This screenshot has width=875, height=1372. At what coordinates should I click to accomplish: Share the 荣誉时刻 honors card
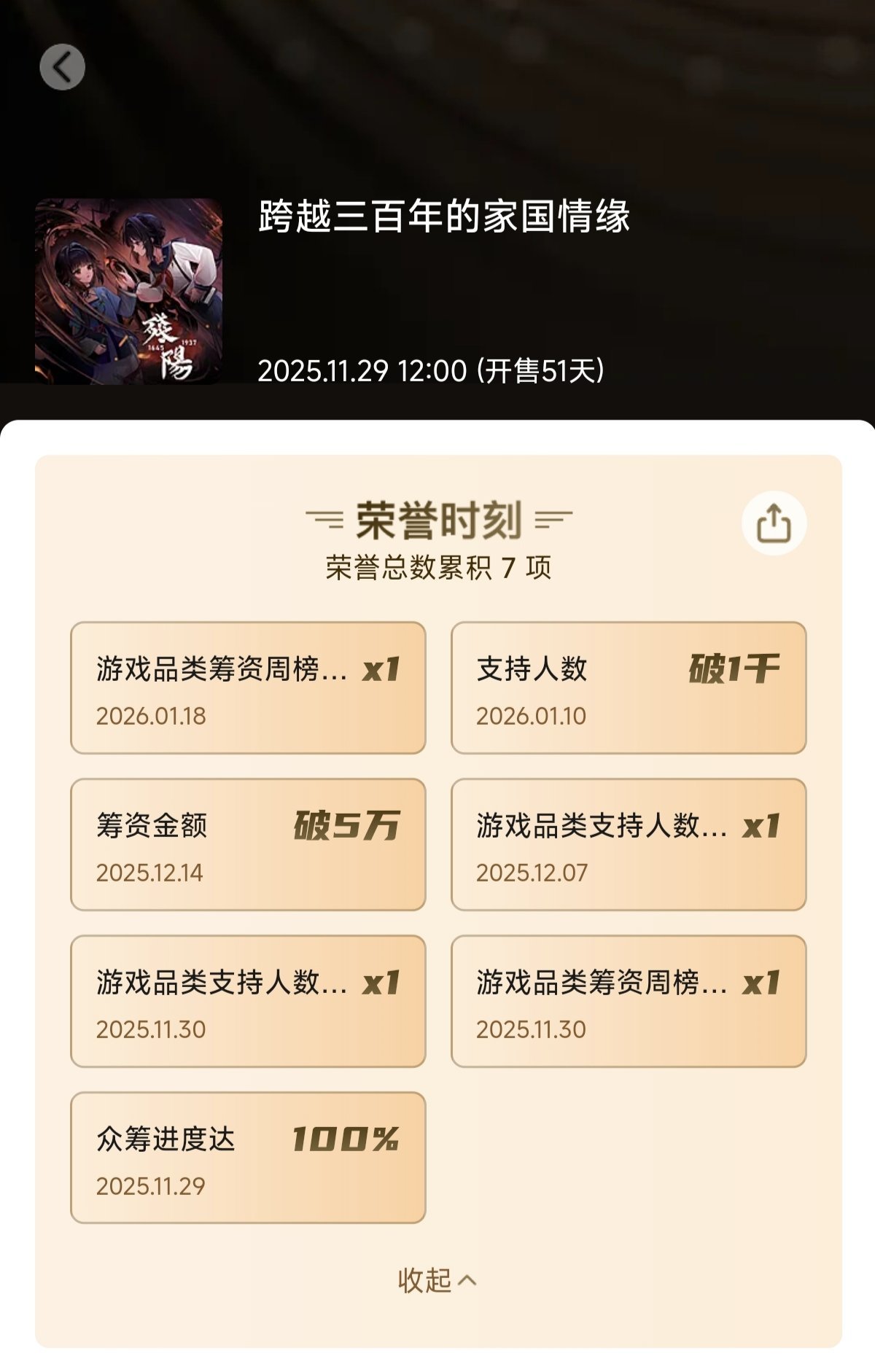pos(774,523)
